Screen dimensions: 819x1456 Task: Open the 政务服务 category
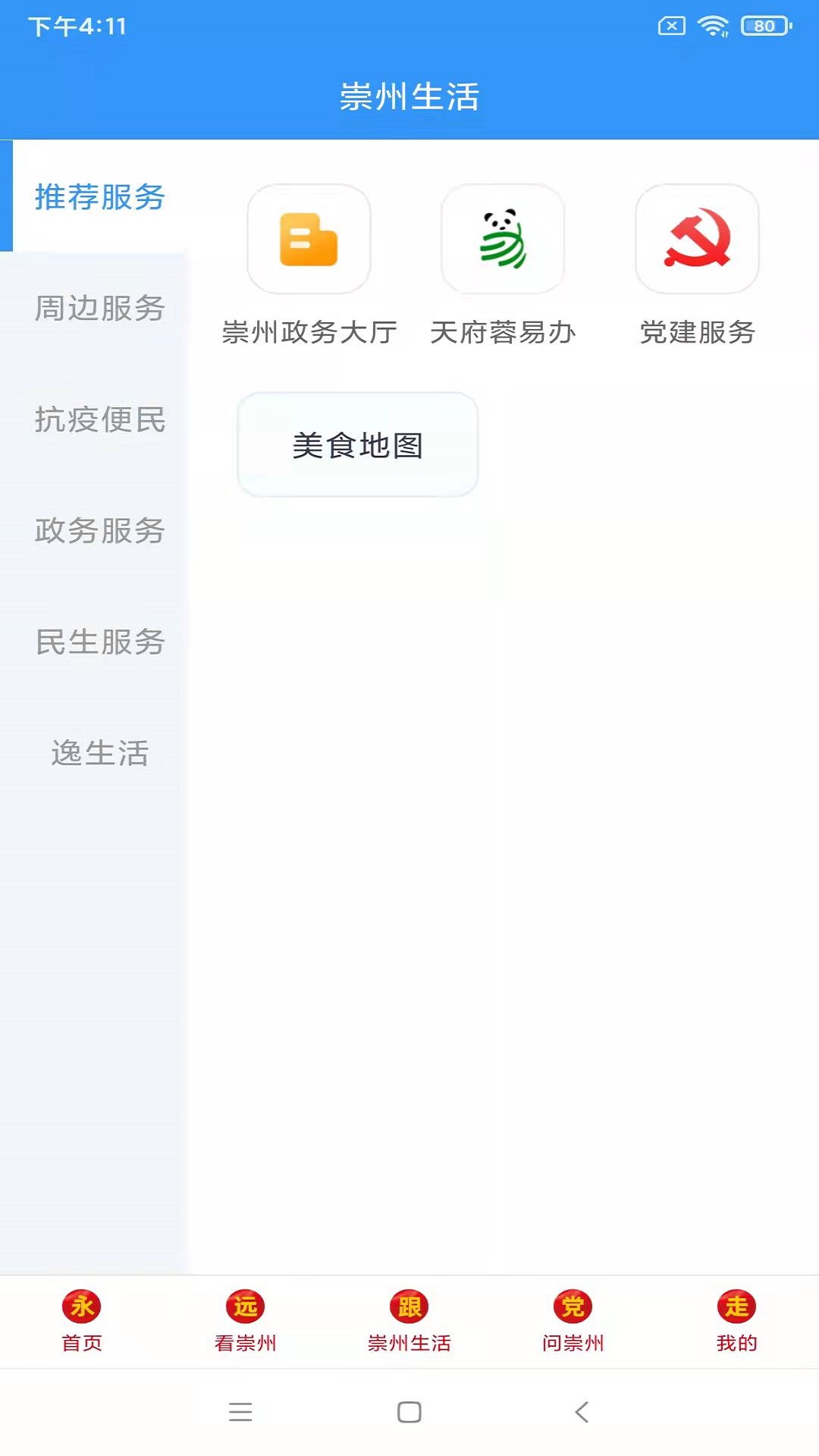[99, 532]
